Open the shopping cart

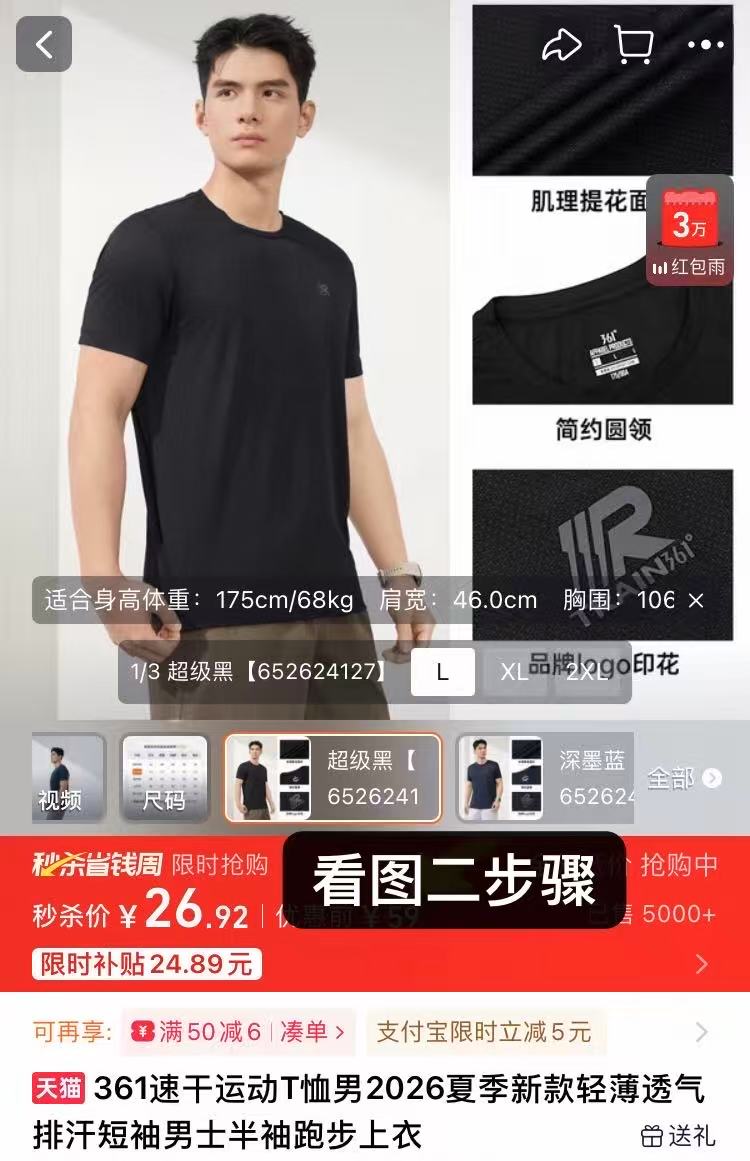(634, 45)
